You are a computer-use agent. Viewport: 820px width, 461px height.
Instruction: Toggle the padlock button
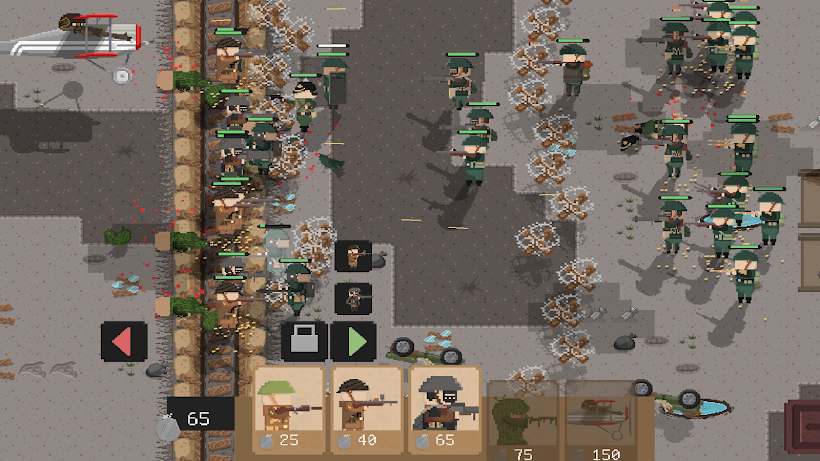tap(304, 341)
